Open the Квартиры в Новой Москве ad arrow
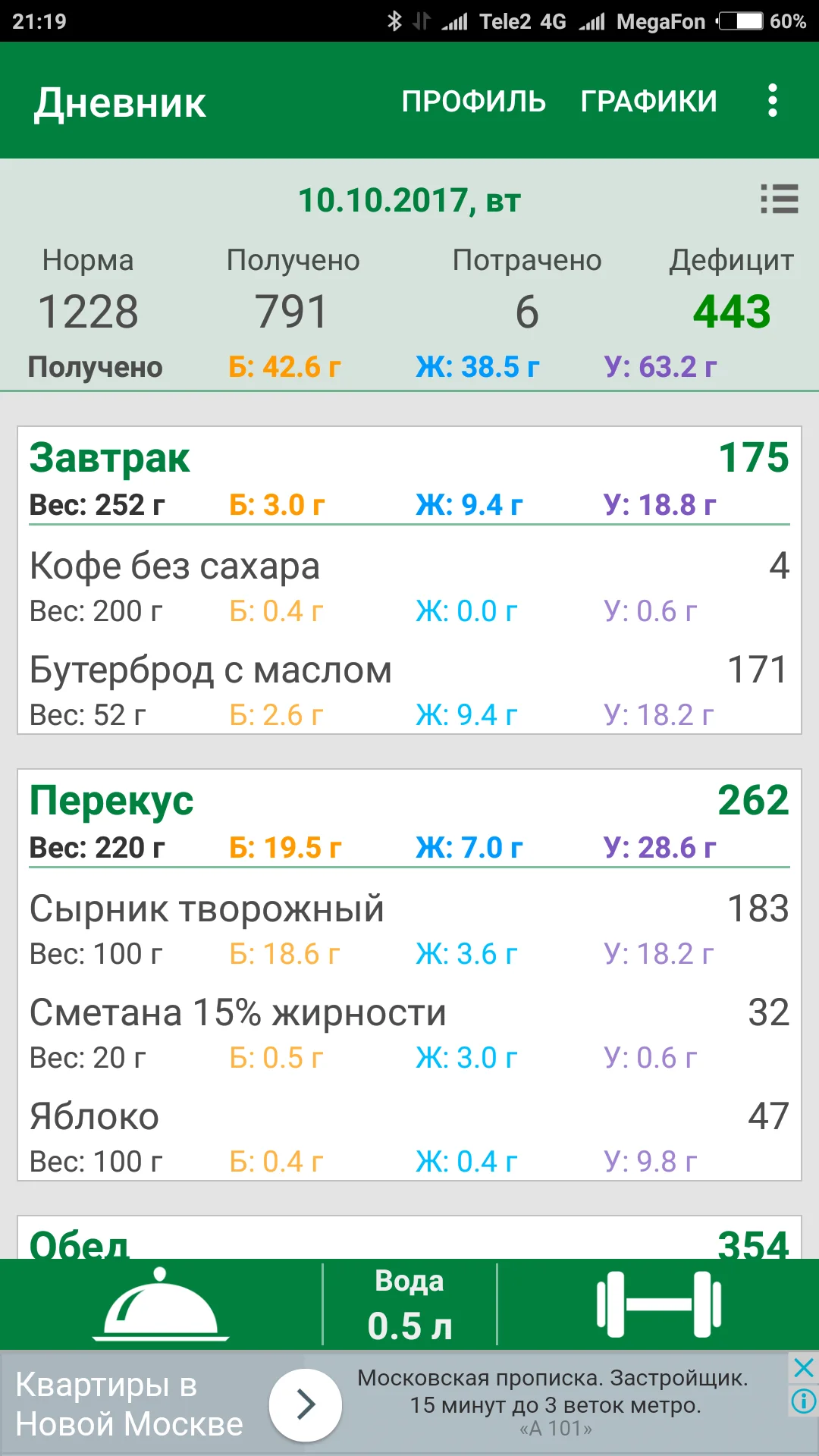The image size is (819, 1456). pyautogui.click(x=306, y=1404)
